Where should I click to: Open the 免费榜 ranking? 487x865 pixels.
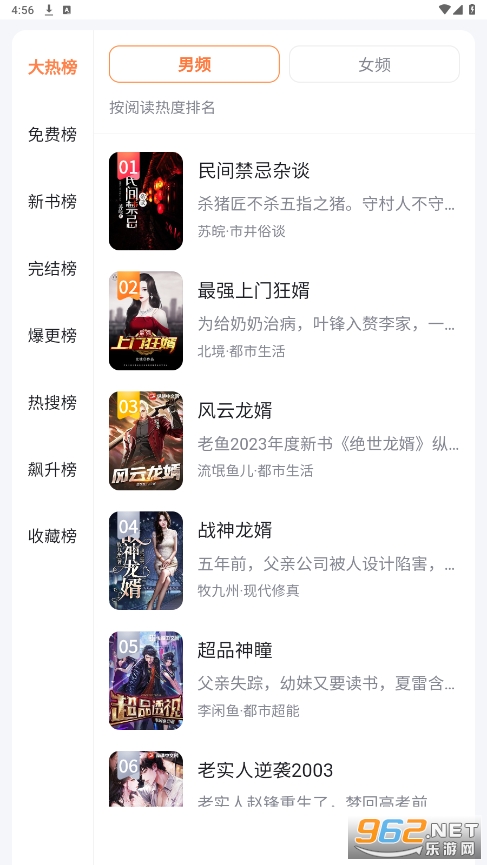click(52, 135)
